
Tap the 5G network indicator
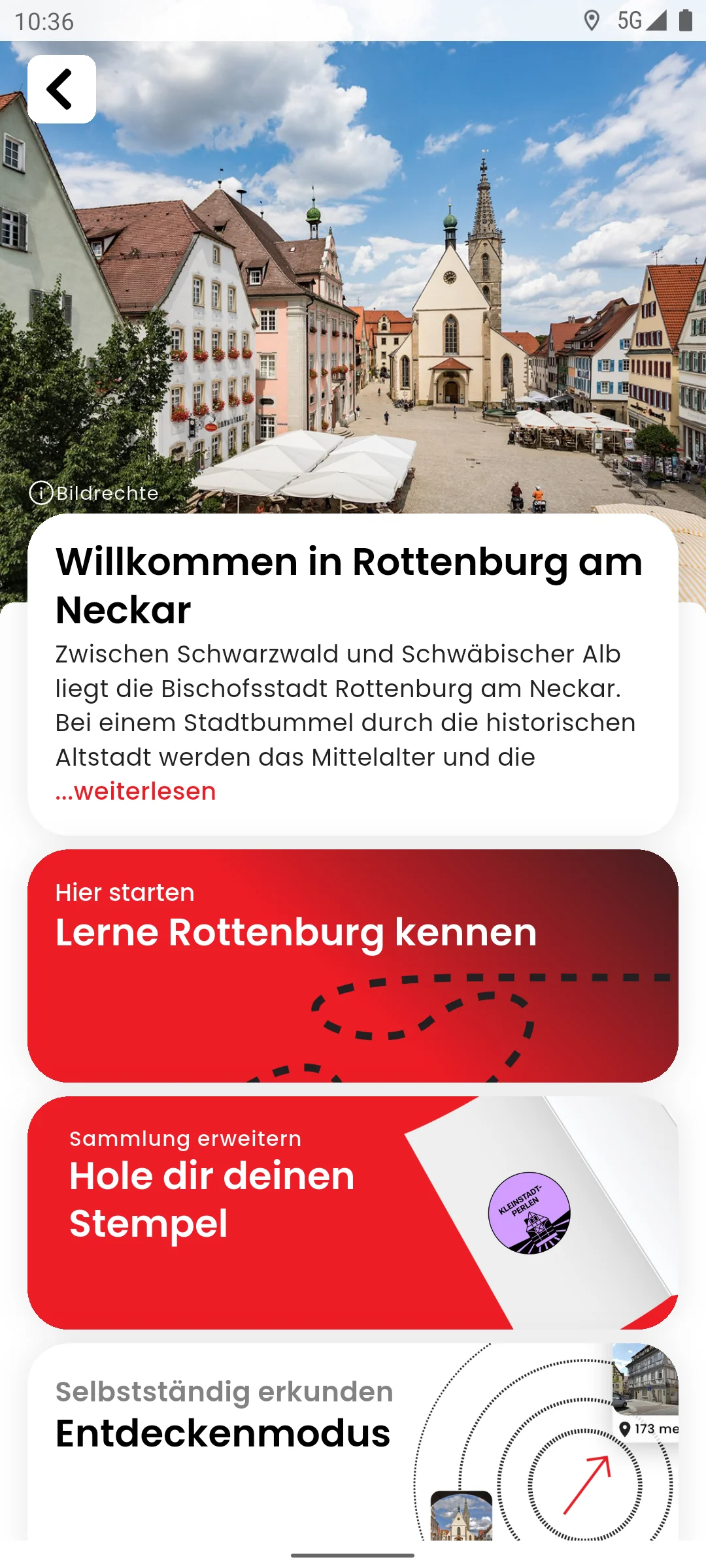tap(630, 22)
